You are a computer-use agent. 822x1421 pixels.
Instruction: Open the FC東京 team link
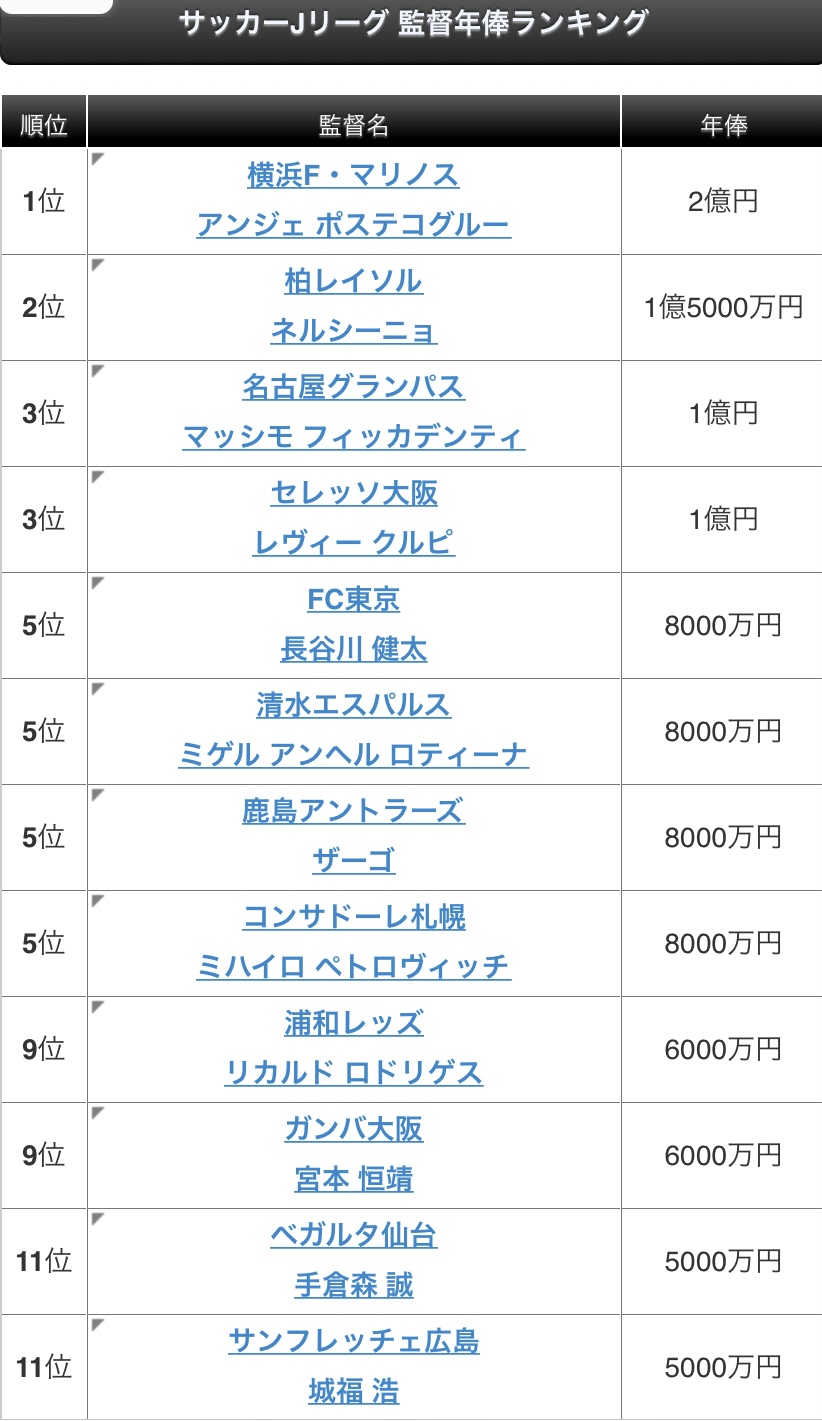[353, 599]
